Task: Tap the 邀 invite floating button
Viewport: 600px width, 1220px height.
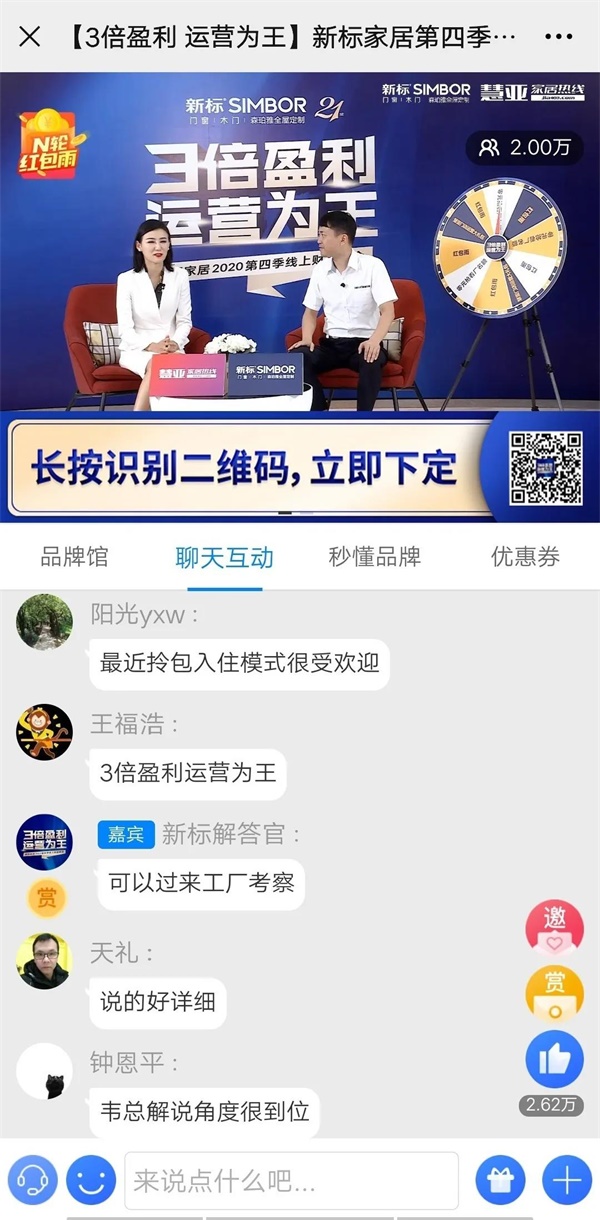Action: [x=554, y=923]
